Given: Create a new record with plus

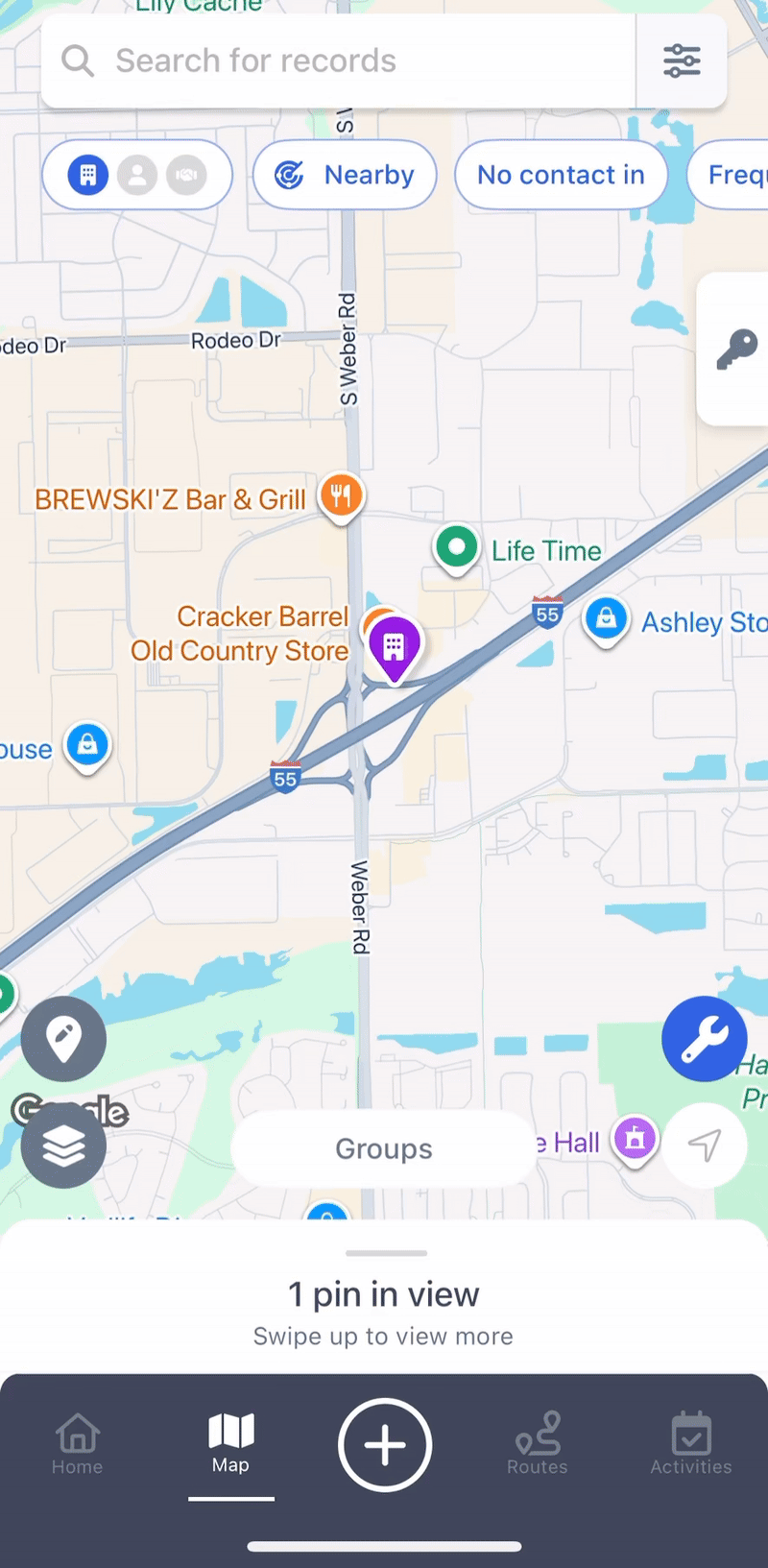Looking at the screenshot, I should [385, 1444].
